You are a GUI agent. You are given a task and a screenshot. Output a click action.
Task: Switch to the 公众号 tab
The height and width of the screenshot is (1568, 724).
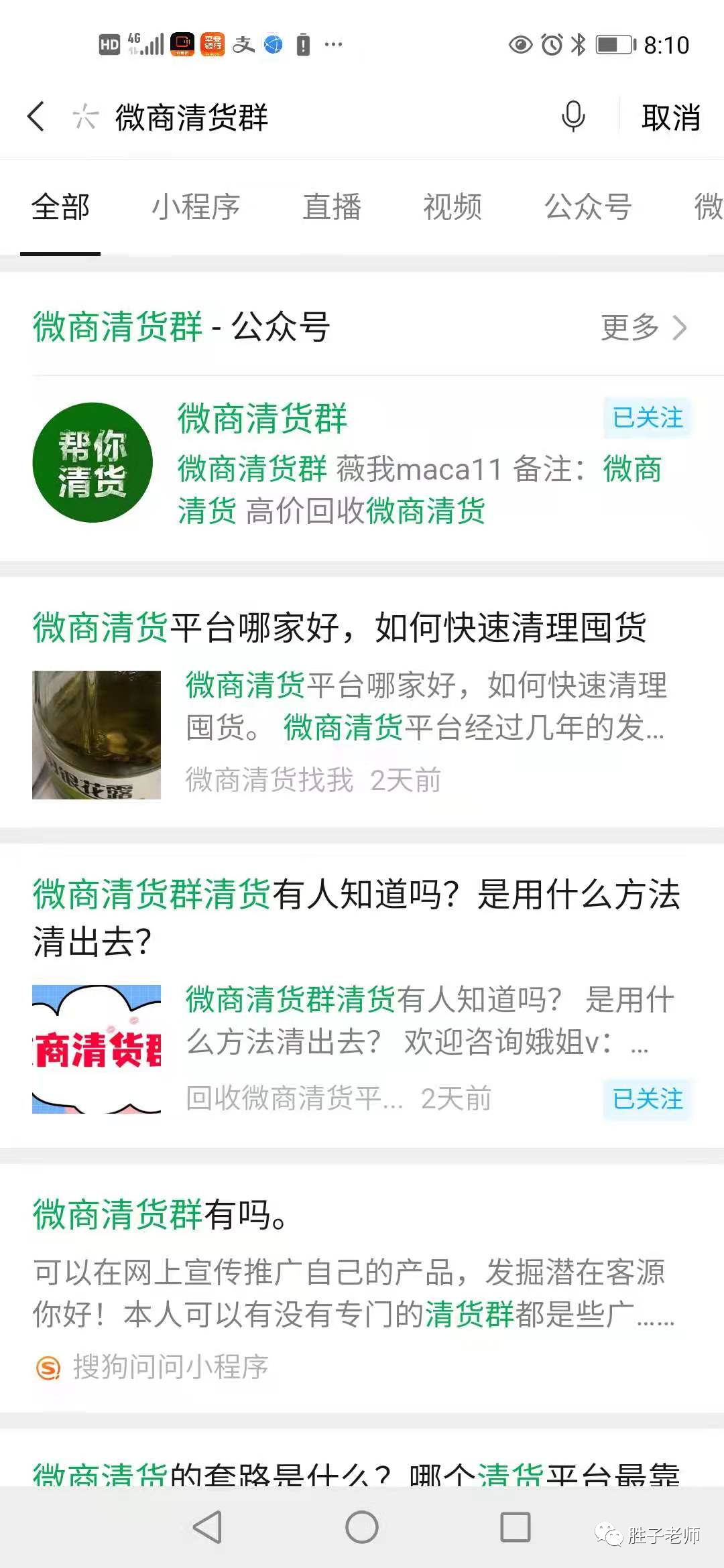pos(587,208)
